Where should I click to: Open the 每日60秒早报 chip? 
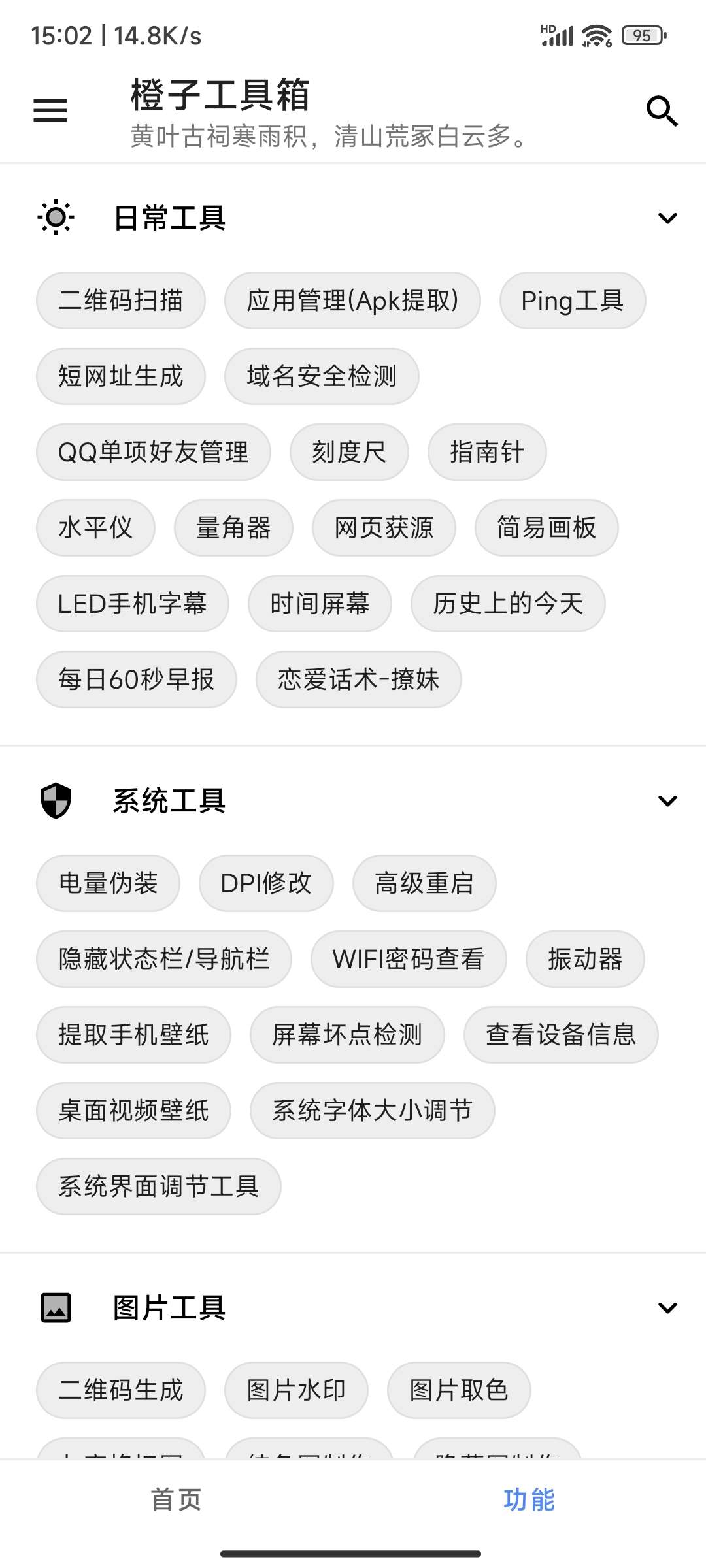click(137, 679)
